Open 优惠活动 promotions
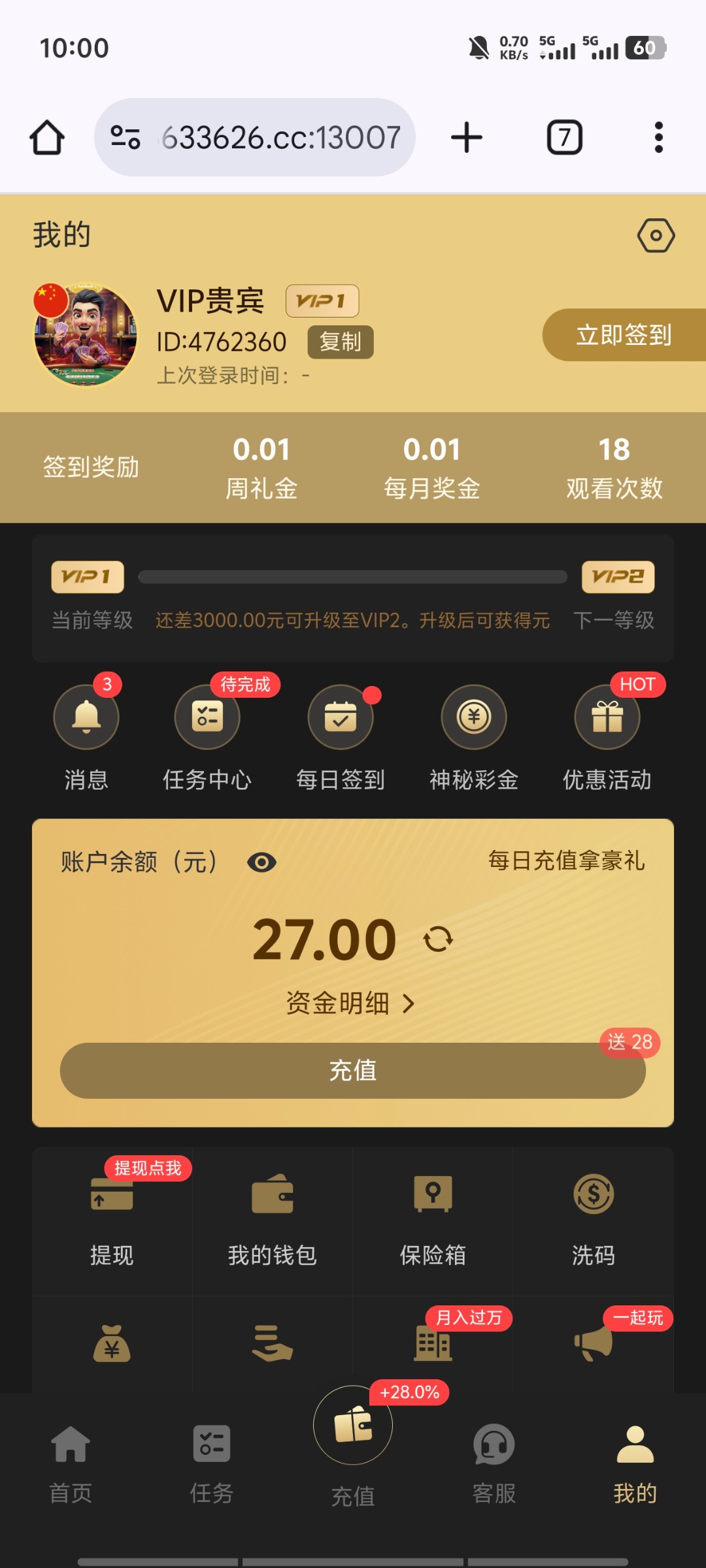Image resolution: width=706 pixels, height=1568 pixels. (607, 717)
